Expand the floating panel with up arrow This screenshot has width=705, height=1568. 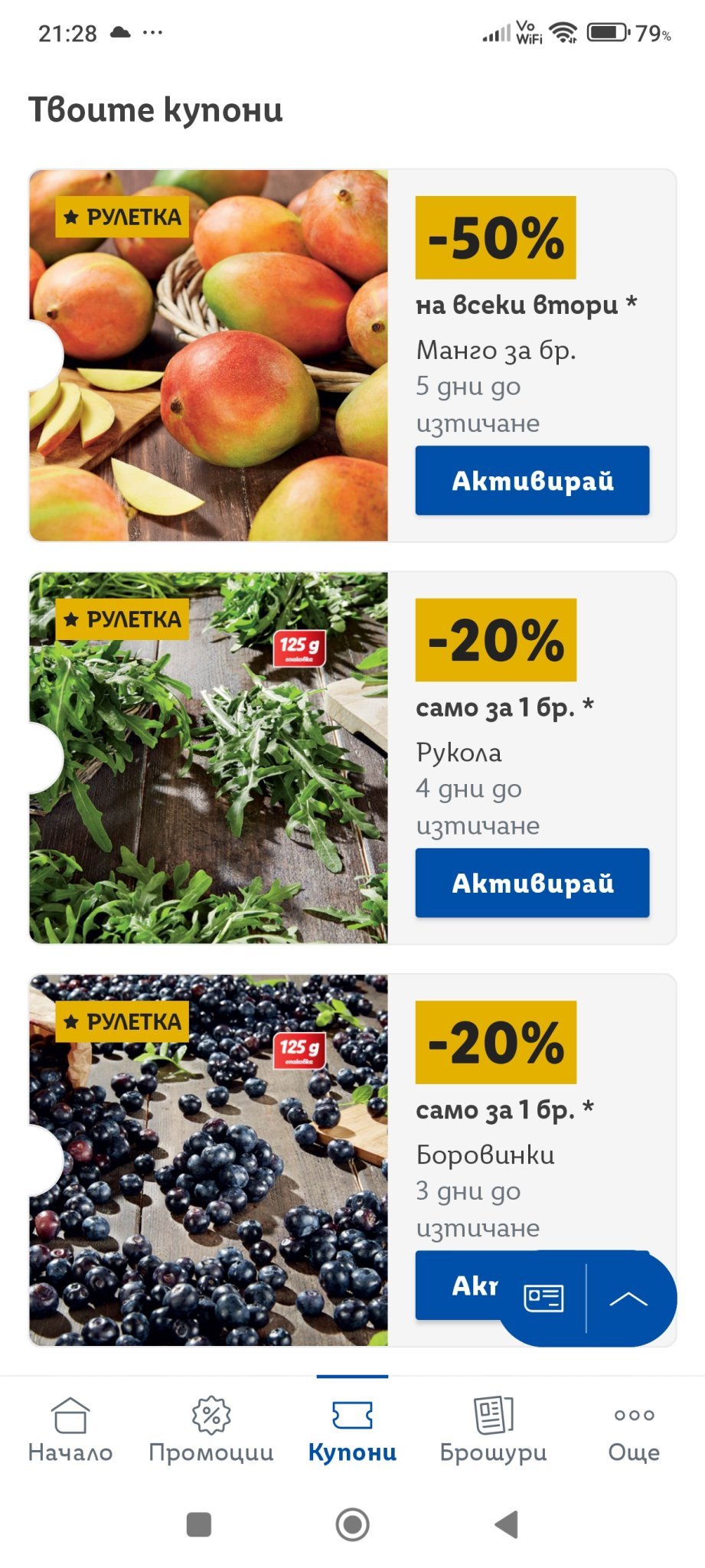(x=628, y=1298)
